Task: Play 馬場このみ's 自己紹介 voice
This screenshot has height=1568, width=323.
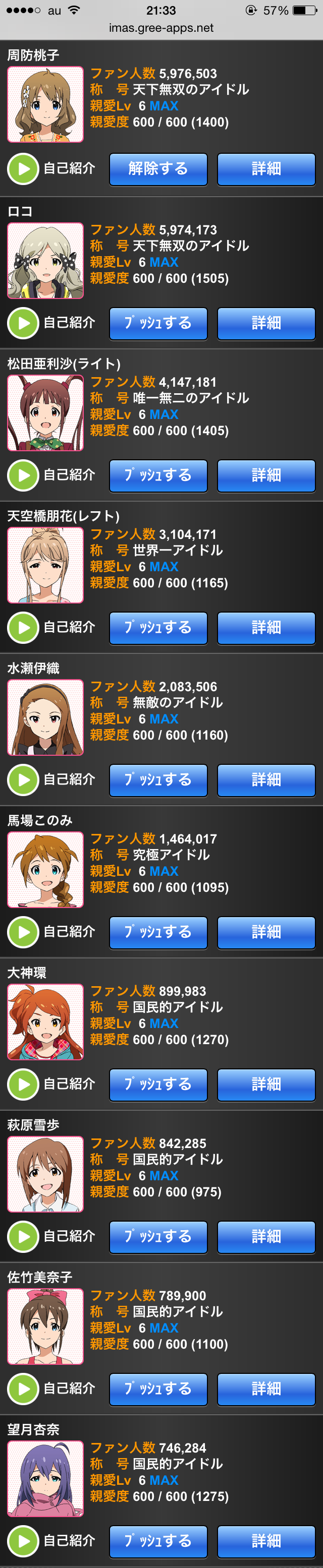Action: pyautogui.click(x=23, y=931)
